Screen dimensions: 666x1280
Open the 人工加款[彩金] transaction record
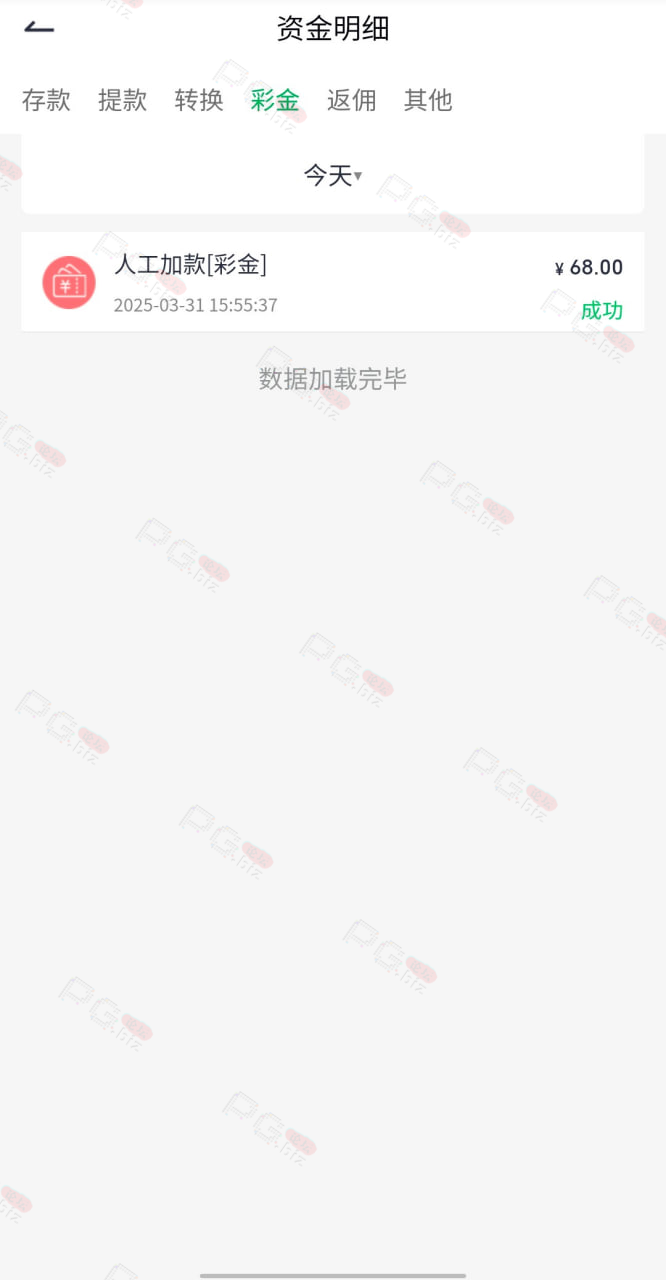[x=333, y=282]
